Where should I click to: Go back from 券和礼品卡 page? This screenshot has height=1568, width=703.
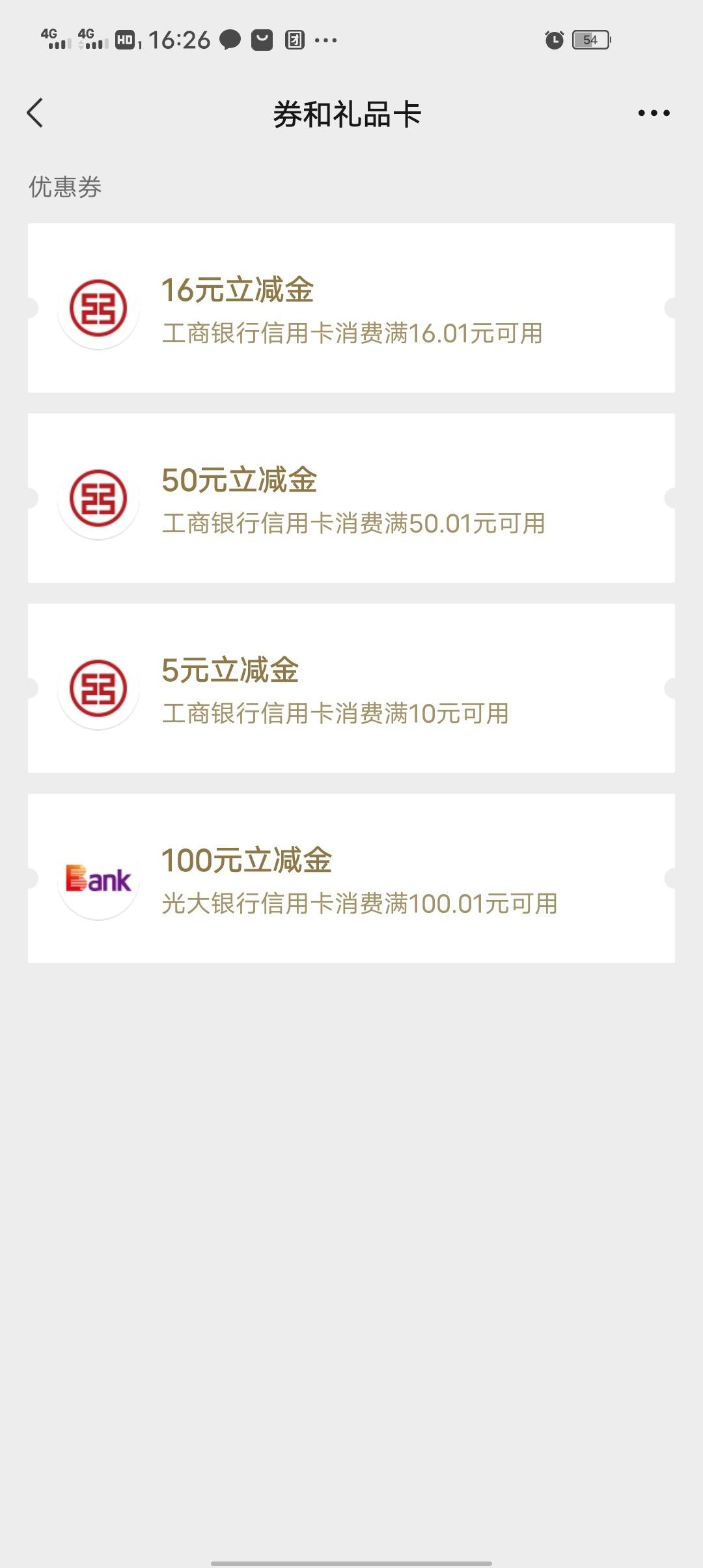pyautogui.click(x=35, y=113)
